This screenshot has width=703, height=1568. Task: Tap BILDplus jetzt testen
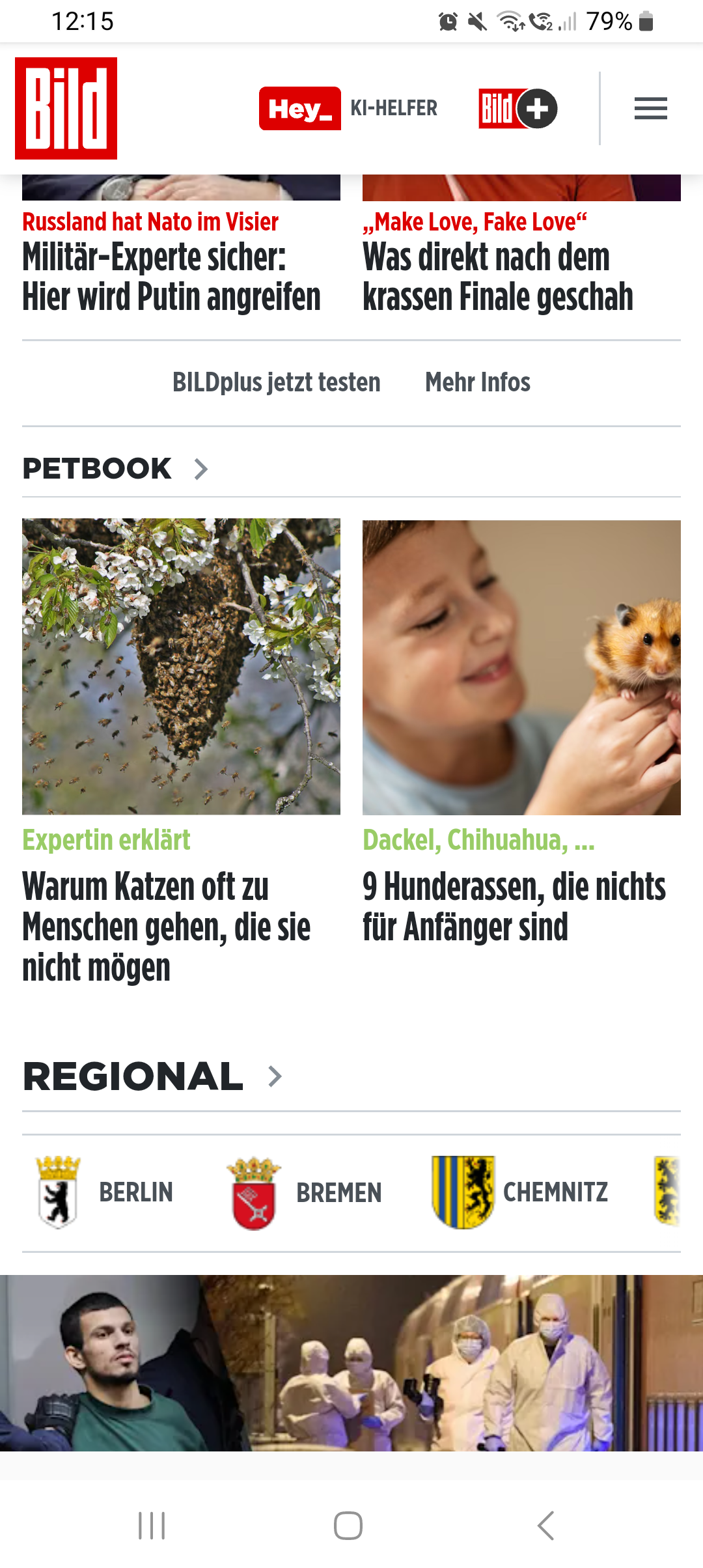(276, 382)
